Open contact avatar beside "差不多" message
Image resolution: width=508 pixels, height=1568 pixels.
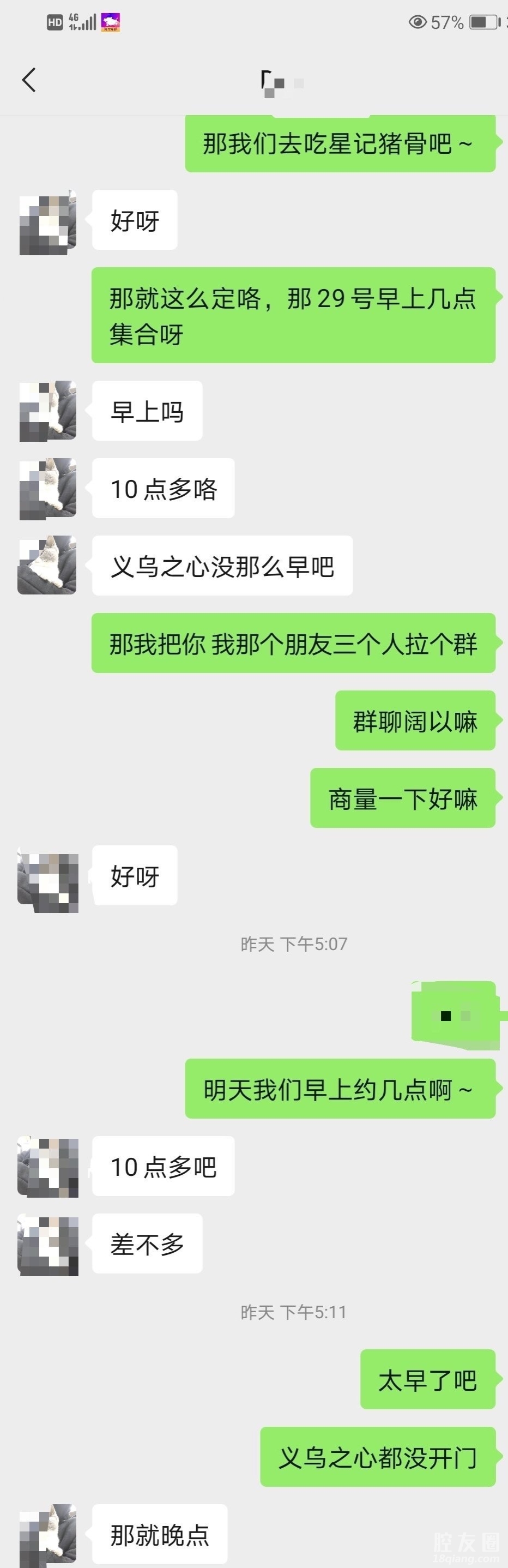[x=48, y=1245]
